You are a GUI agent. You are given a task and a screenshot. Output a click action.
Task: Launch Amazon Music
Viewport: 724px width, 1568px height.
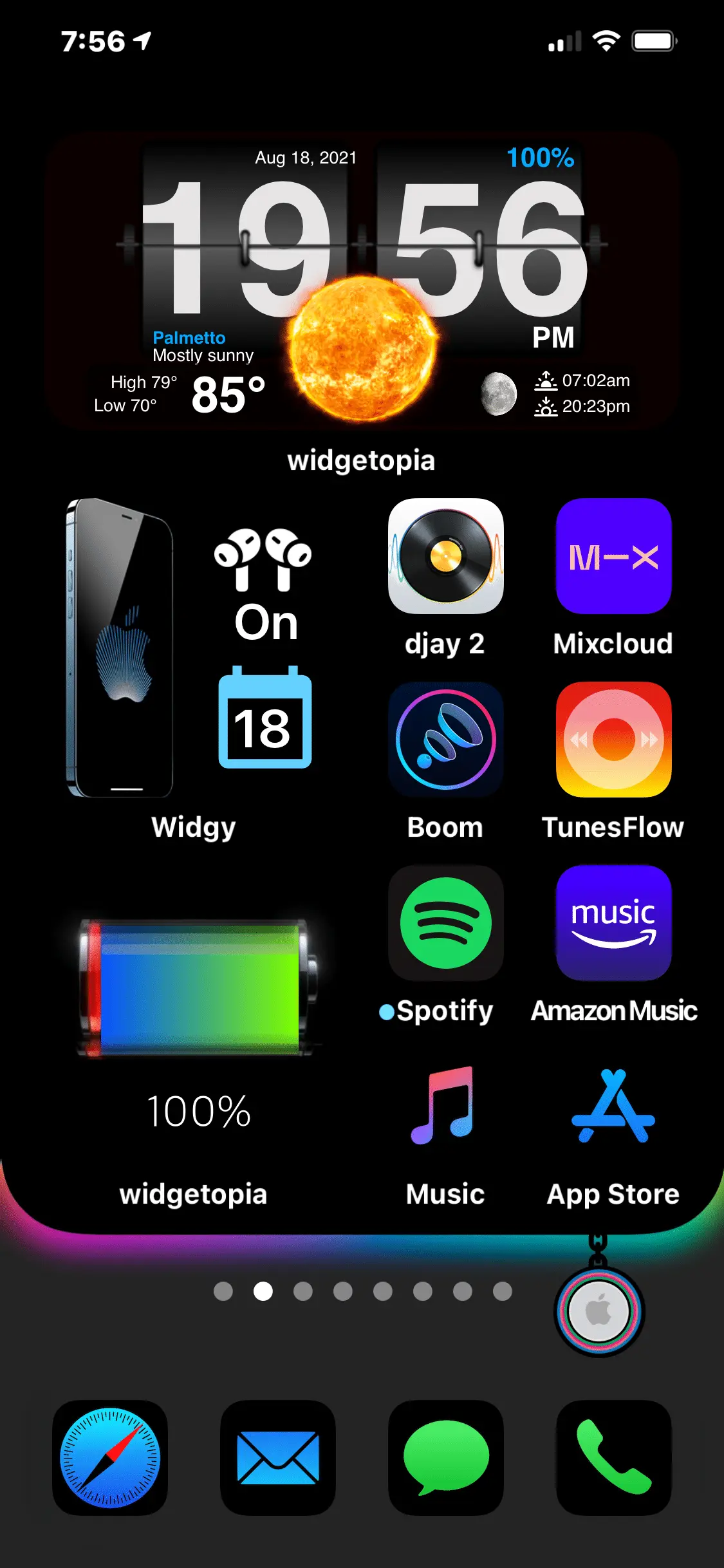613,923
